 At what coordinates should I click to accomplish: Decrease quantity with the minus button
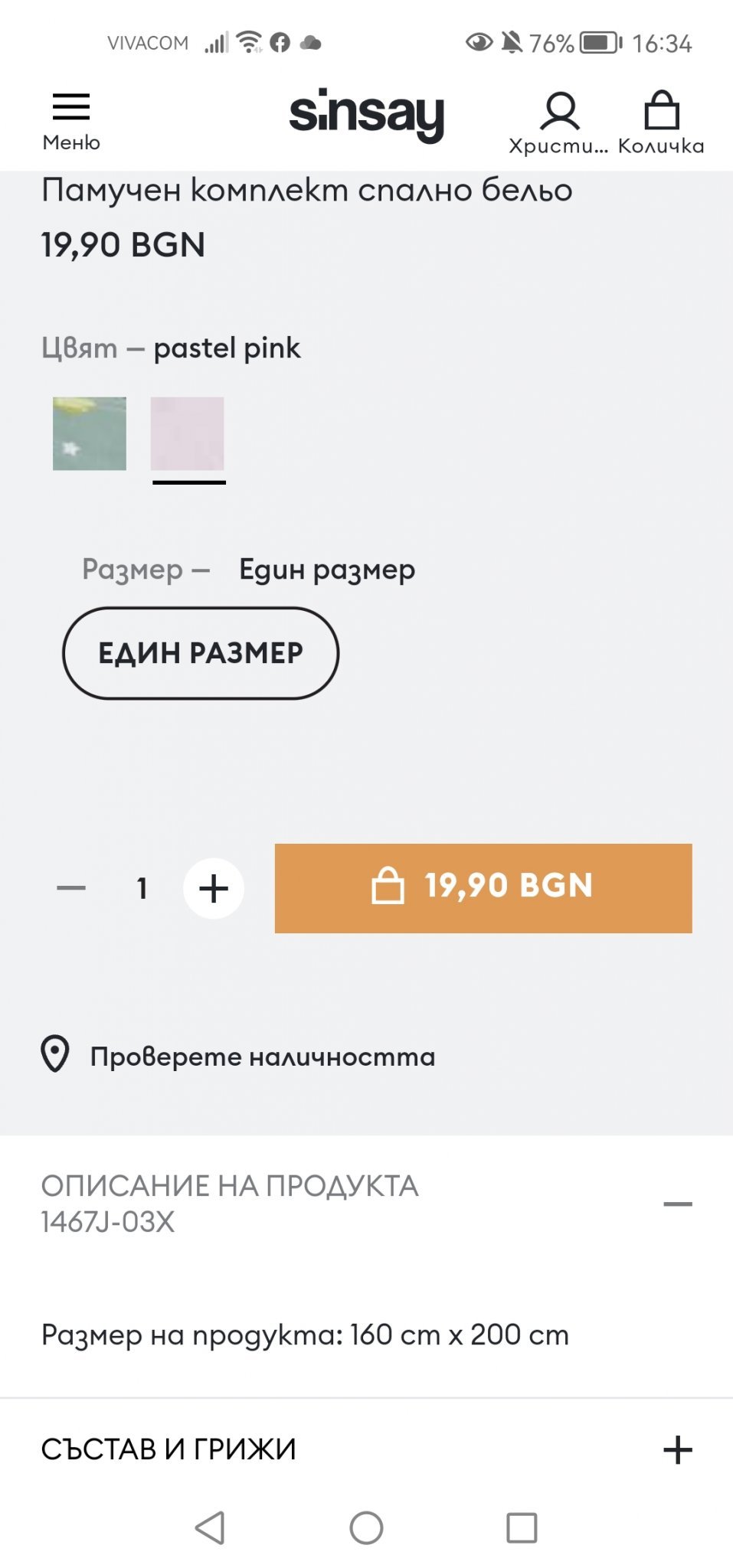point(71,888)
